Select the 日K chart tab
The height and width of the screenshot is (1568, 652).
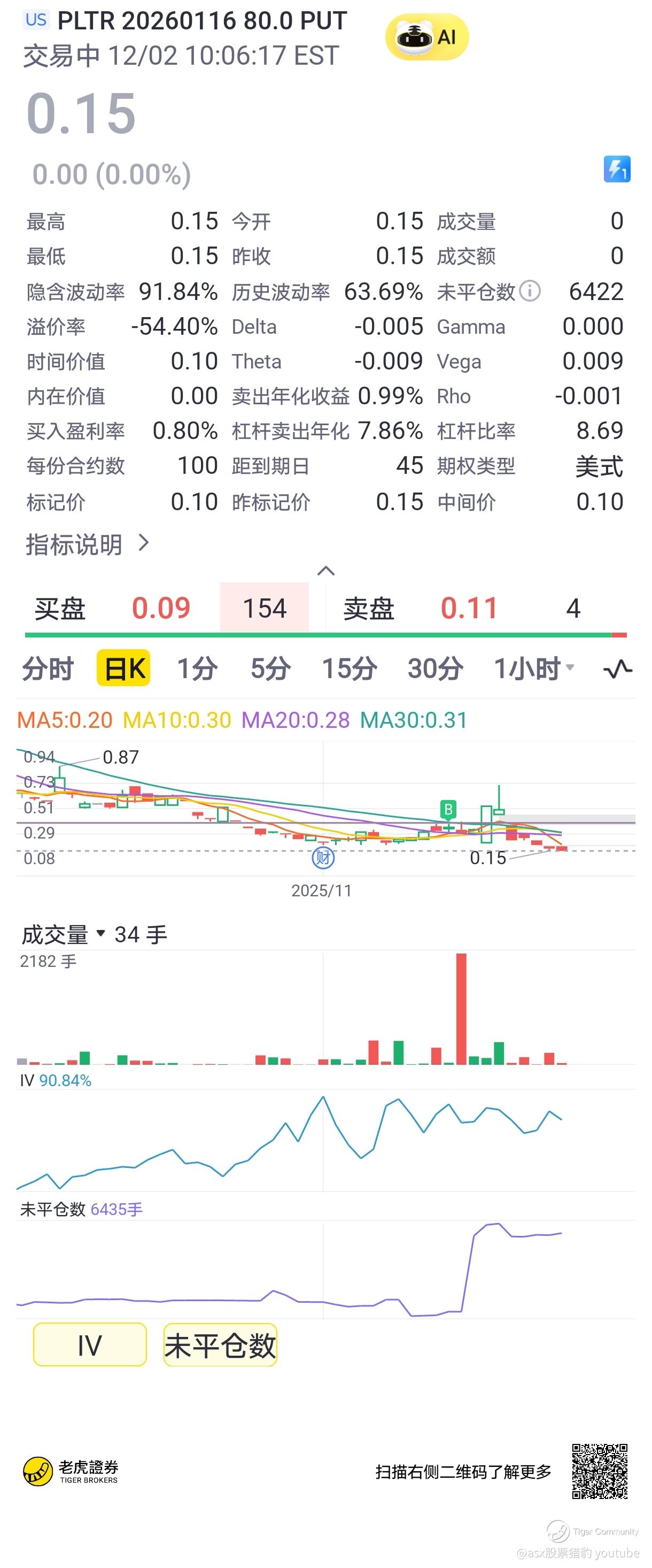[124, 668]
